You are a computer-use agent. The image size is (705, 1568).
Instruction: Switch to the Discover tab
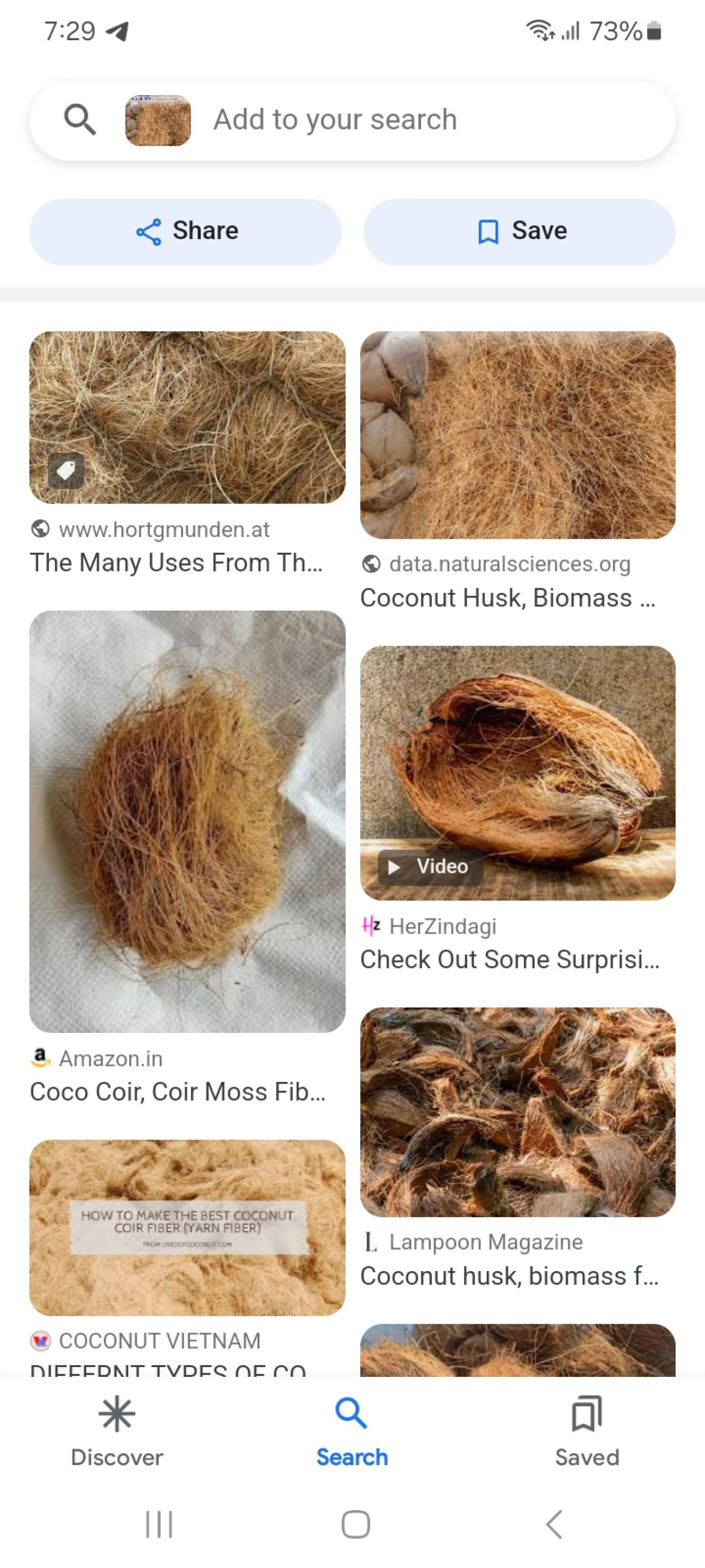point(117,1431)
